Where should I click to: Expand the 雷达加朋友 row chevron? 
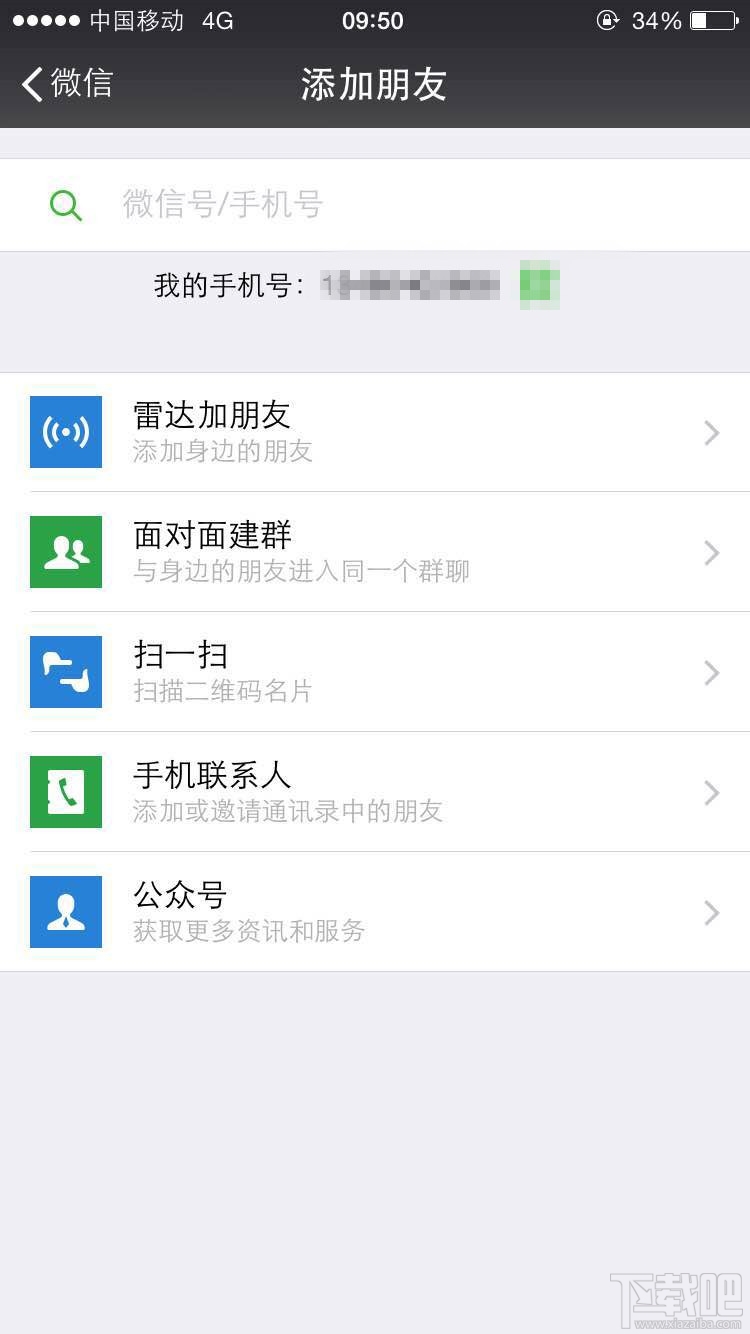click(x=711, y=432)
